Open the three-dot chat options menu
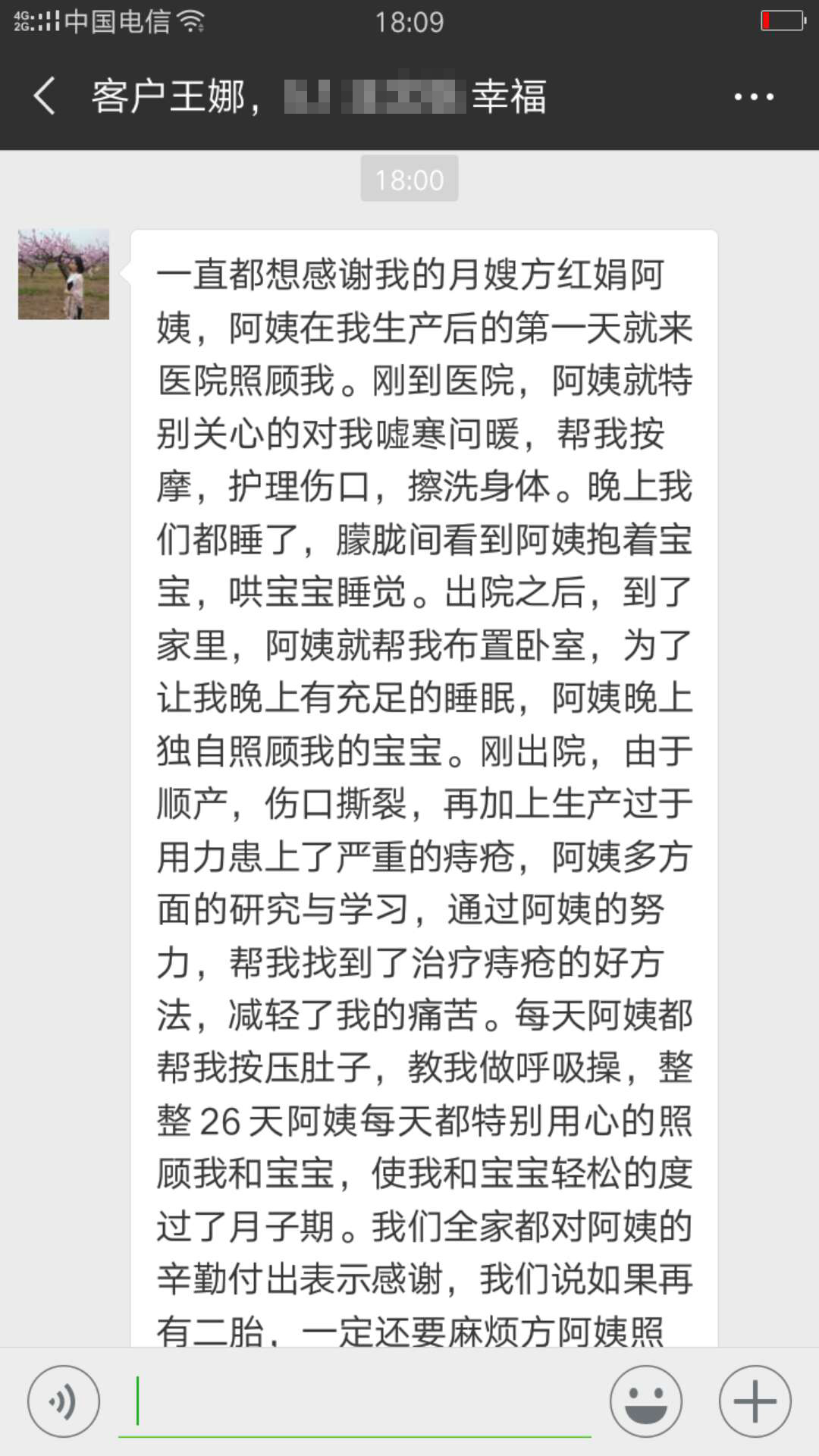 (753, 97)
